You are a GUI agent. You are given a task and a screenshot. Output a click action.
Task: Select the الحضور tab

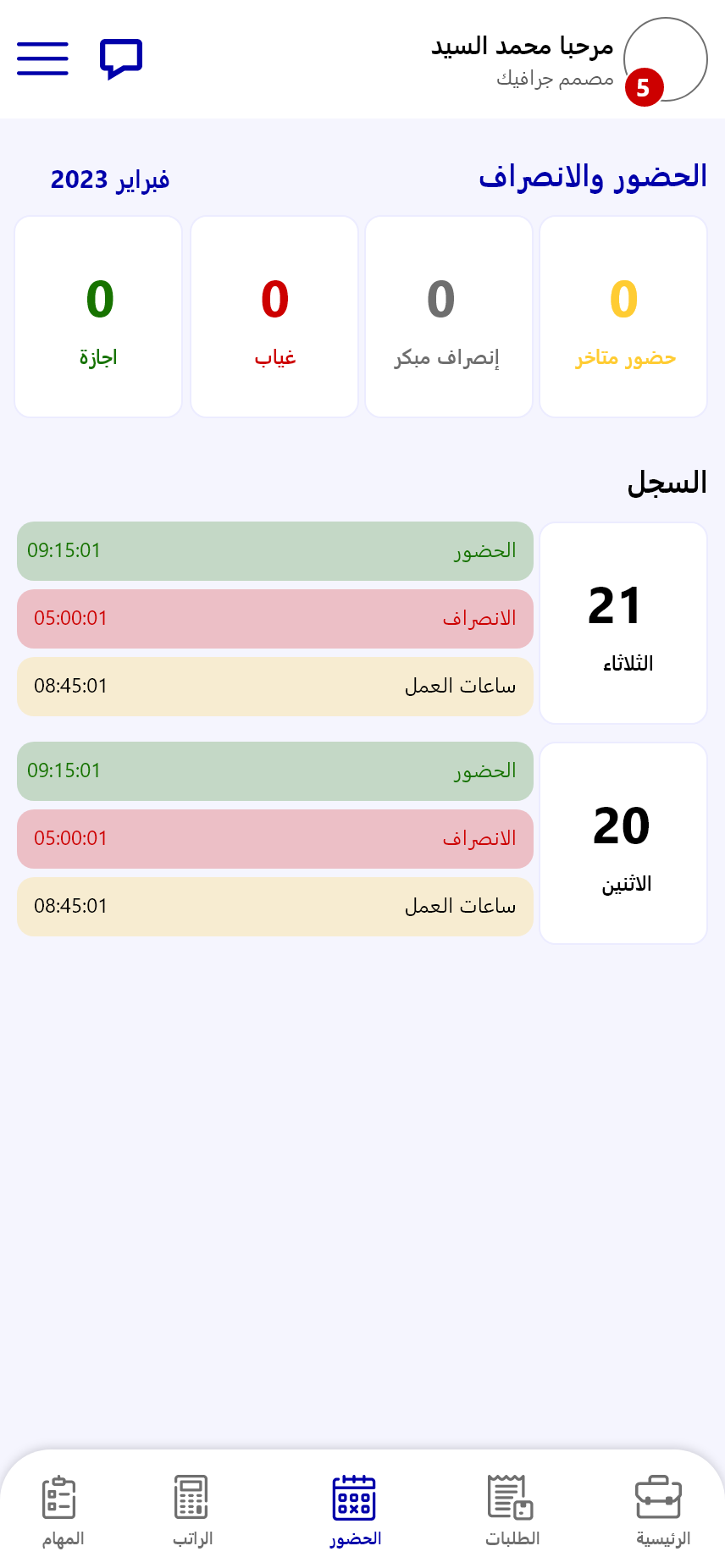[x=355, y=1510]
